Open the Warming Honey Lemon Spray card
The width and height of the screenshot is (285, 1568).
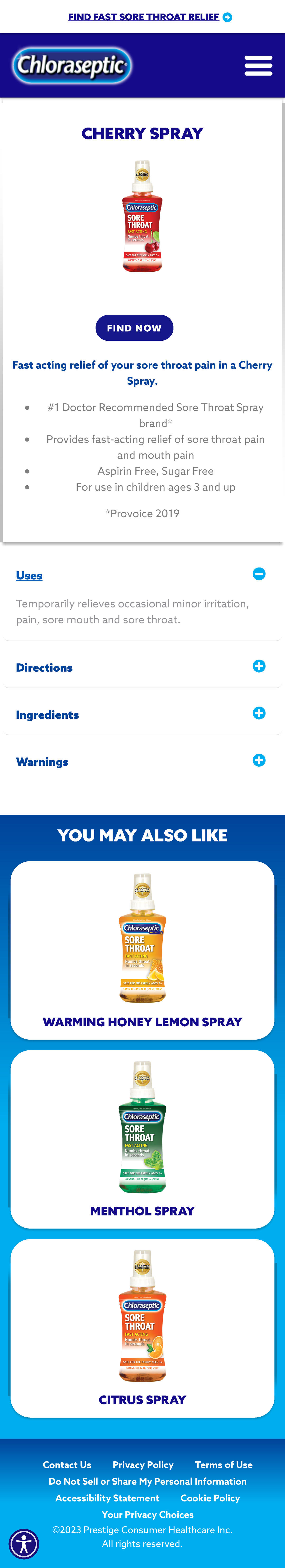coord(142,950)
